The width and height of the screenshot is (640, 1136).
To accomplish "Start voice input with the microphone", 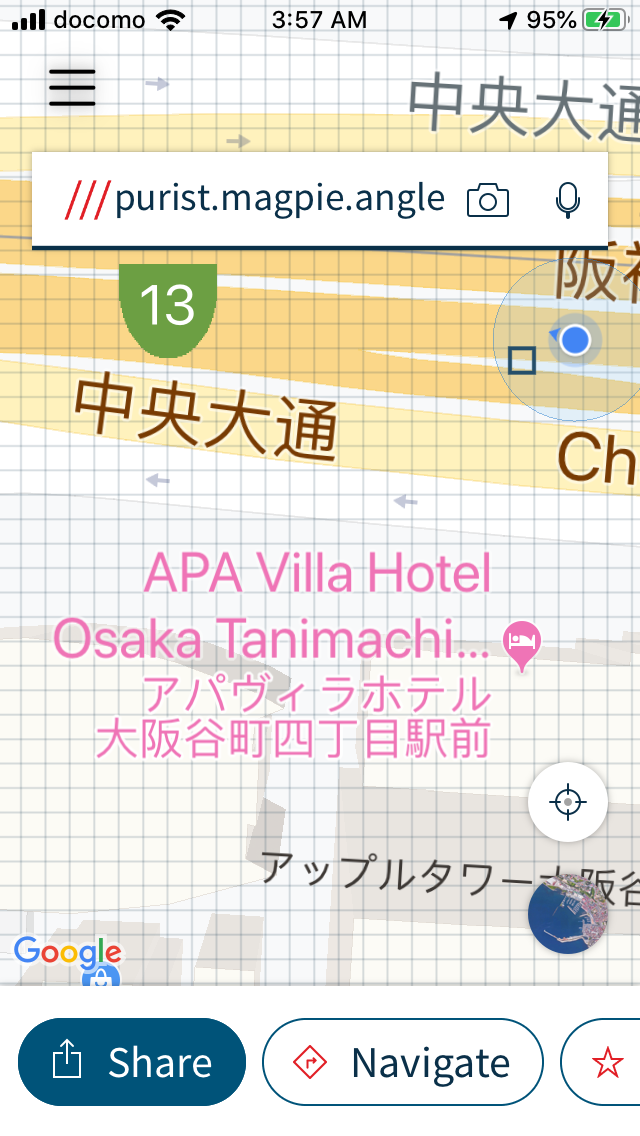I will (x=568, y=201).
